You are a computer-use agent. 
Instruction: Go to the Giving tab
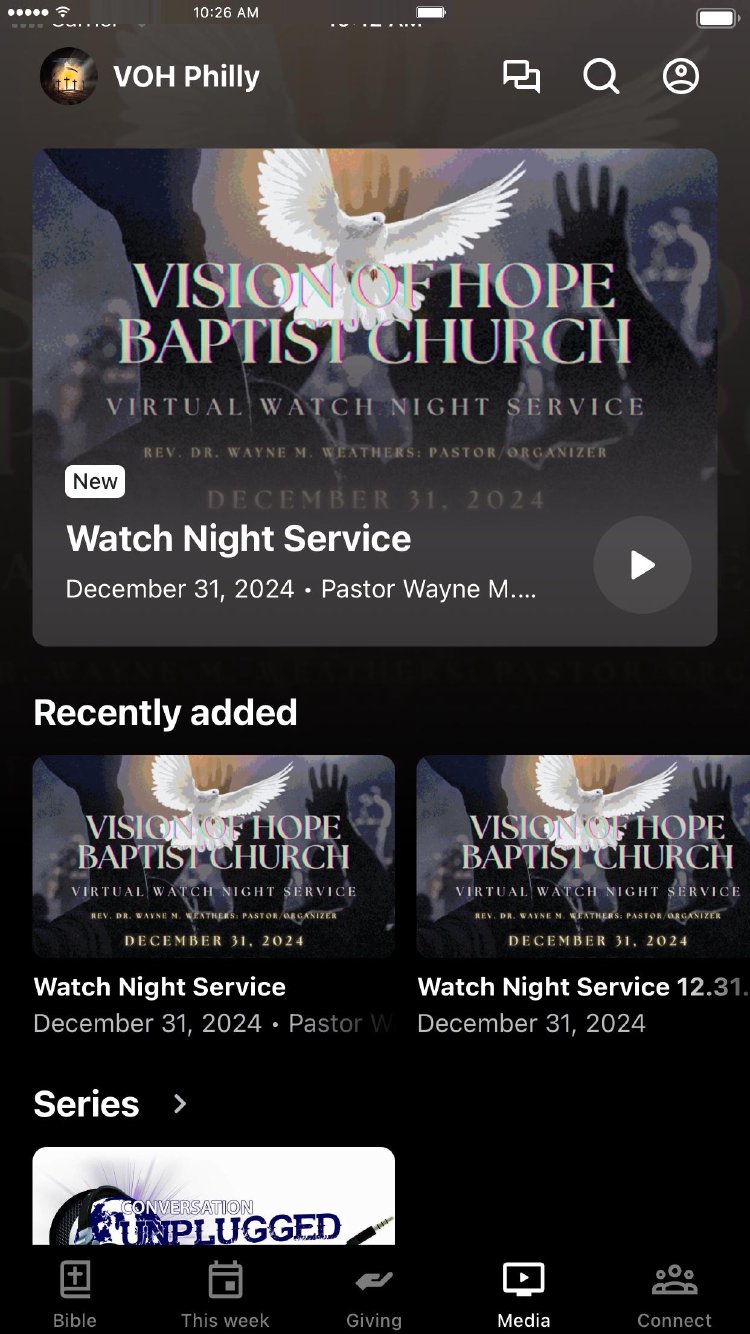tap(374, 1294)
